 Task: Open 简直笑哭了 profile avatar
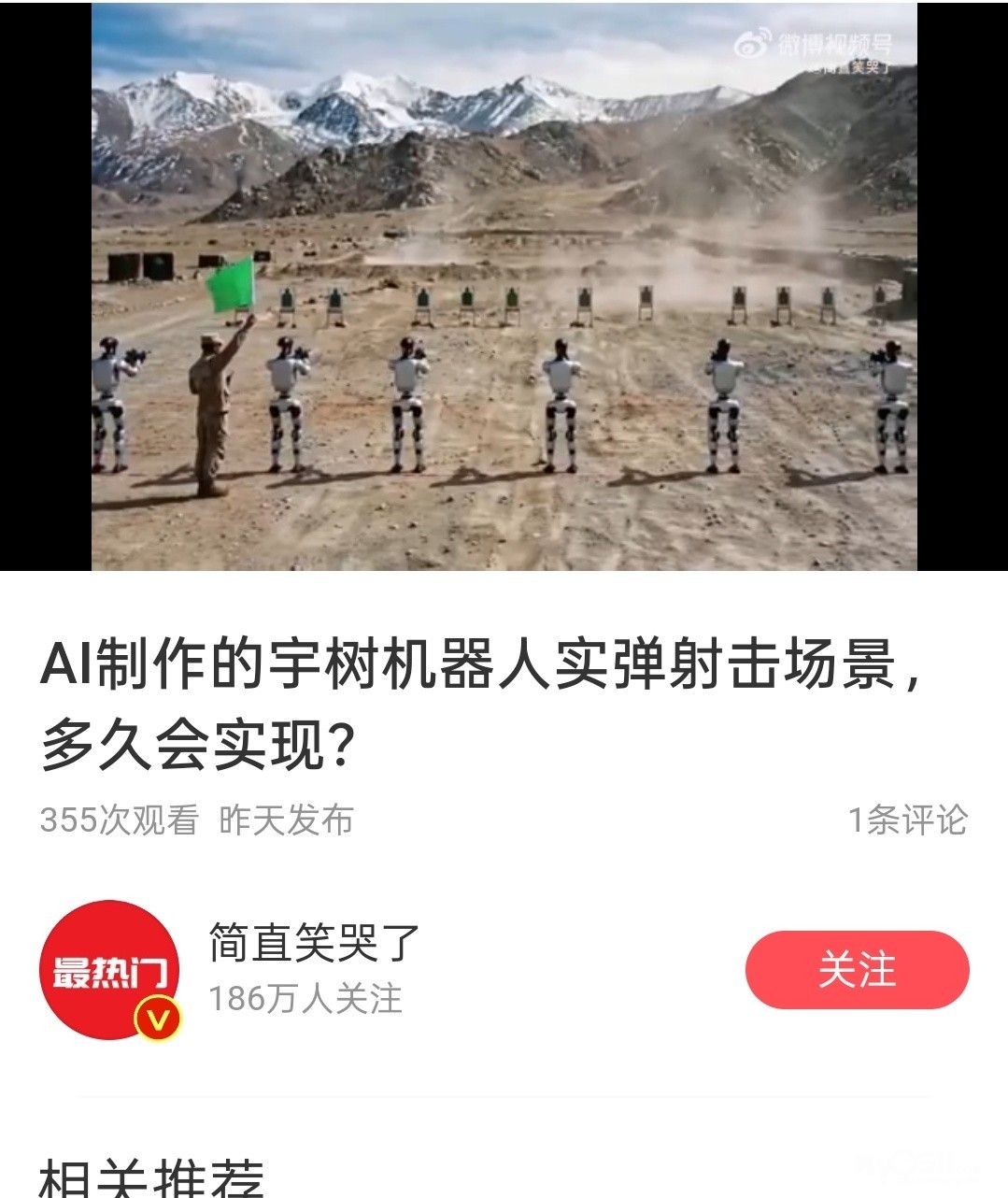pyautogui.click(x=109, y=970)
